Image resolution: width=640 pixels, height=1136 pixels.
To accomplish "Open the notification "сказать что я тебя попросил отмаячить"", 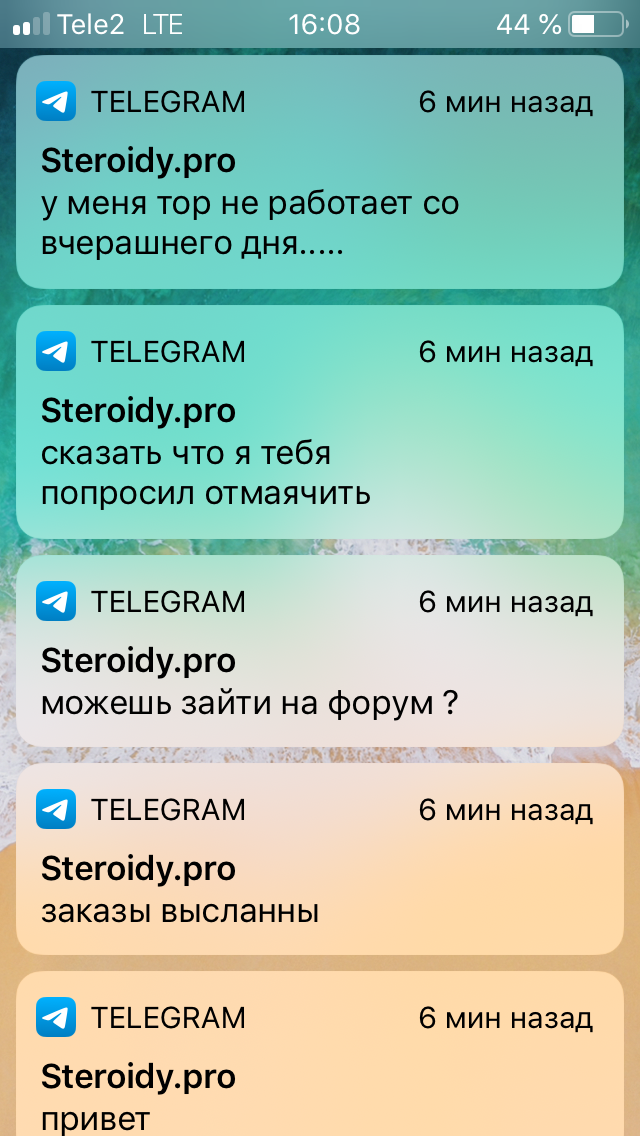I will click(319, 422).
